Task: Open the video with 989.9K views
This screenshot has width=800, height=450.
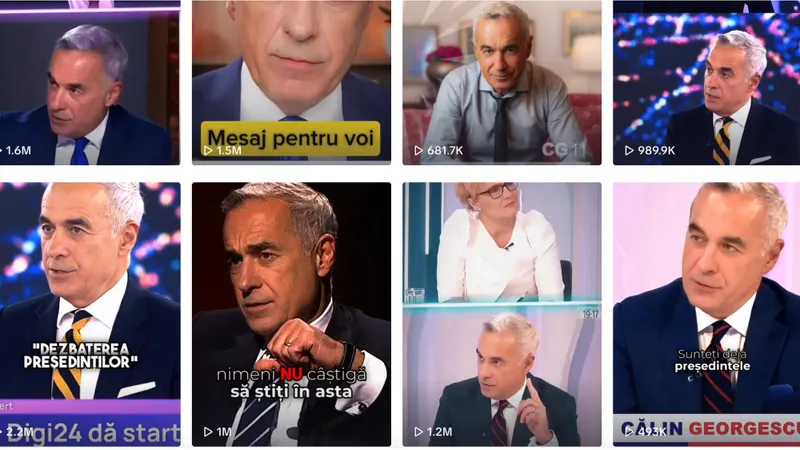Action: point(706,85)
